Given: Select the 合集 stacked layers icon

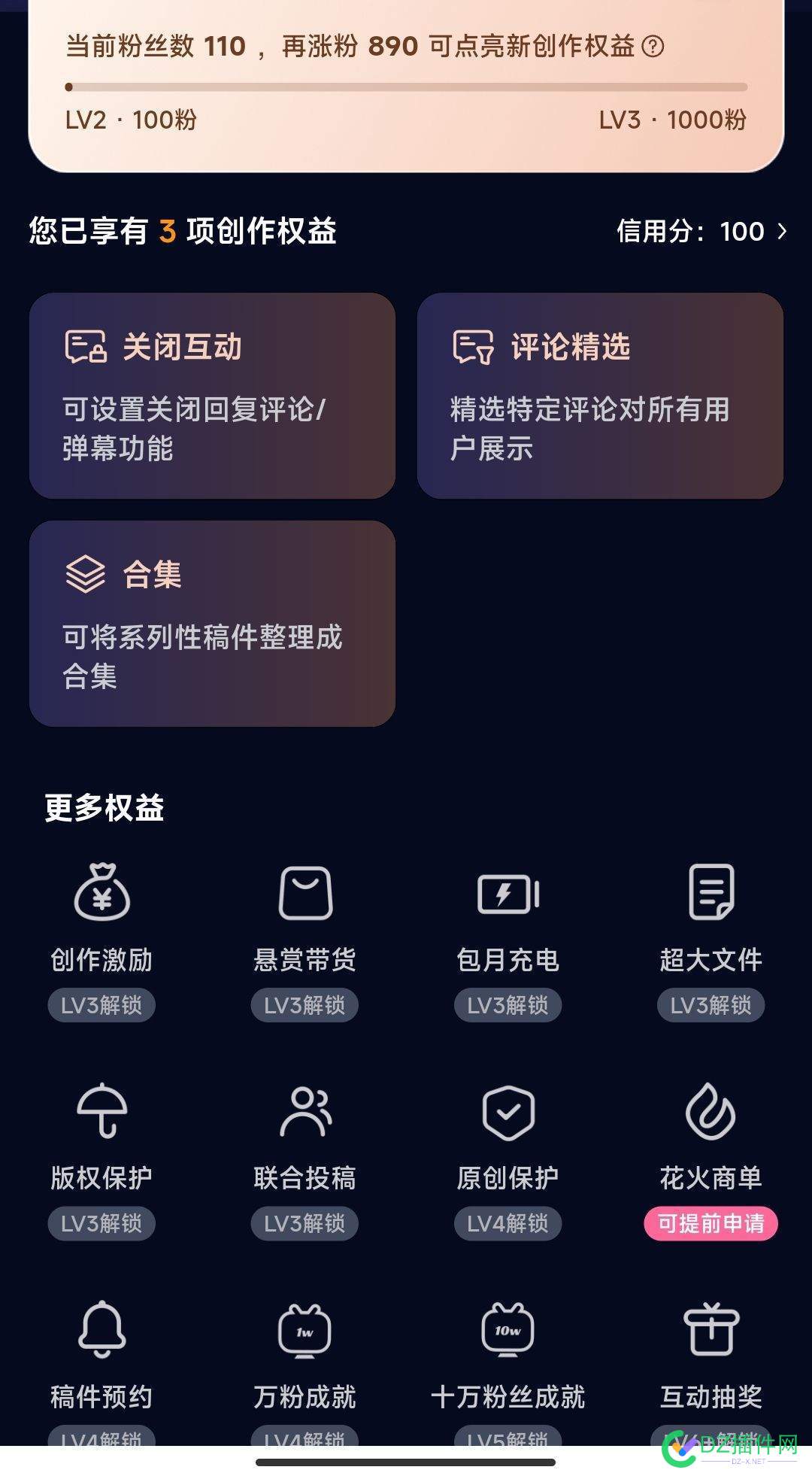Looking at the screenshot, I should [85, 574].
